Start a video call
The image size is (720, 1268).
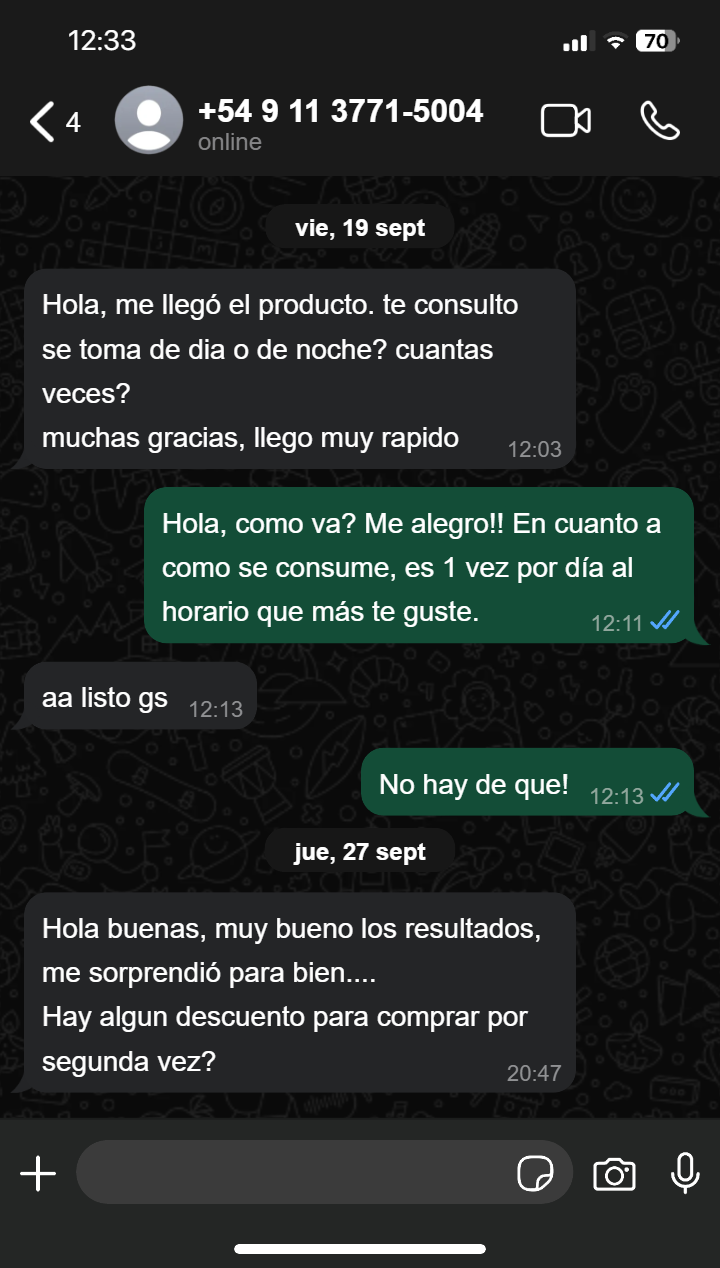[x=565, y=121]
